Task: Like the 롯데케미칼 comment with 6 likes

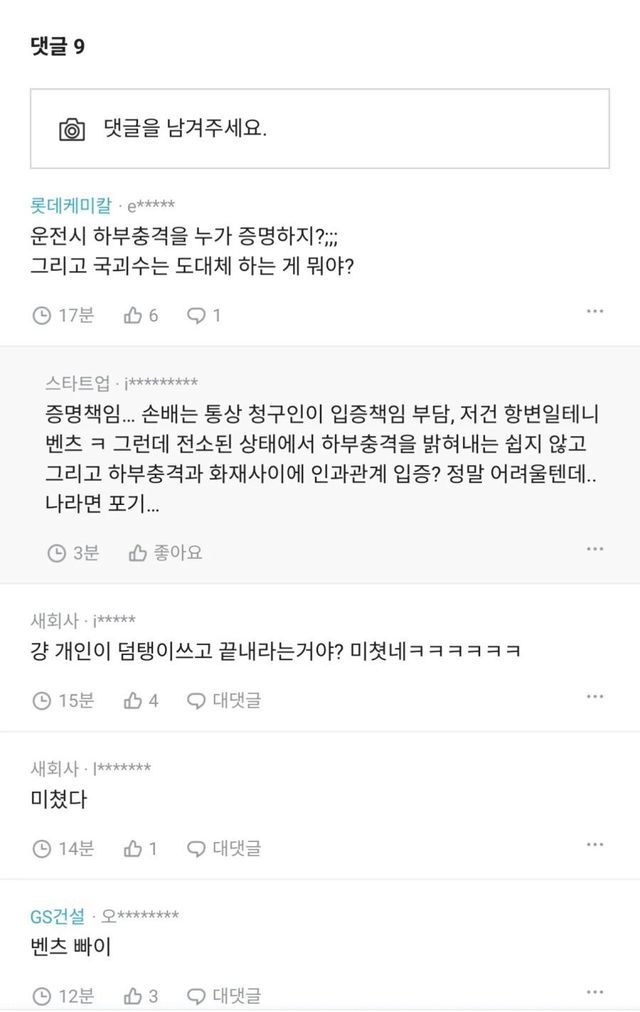Action: [x=140, y=315]
